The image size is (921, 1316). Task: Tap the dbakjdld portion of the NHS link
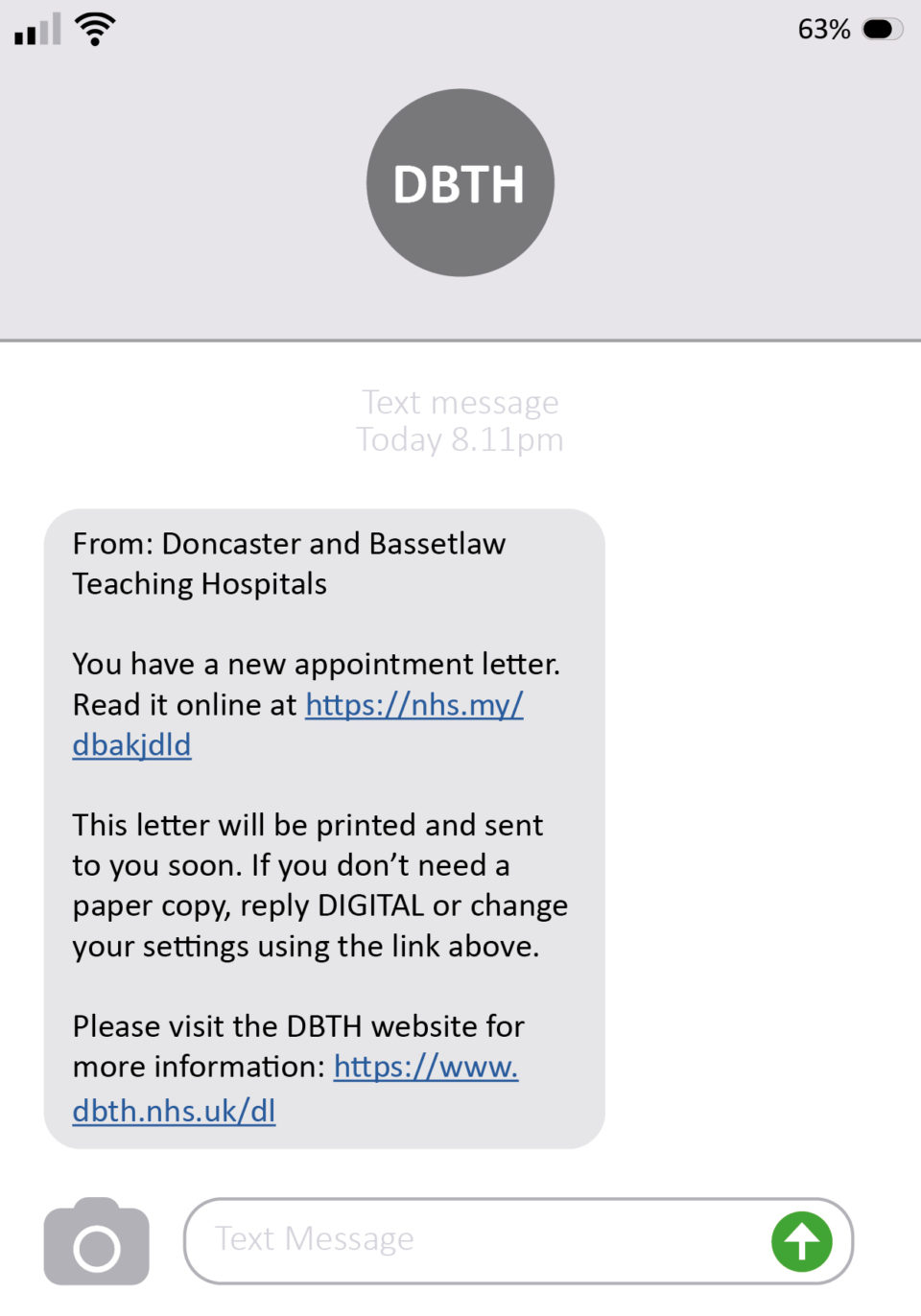tap(130, 744)
